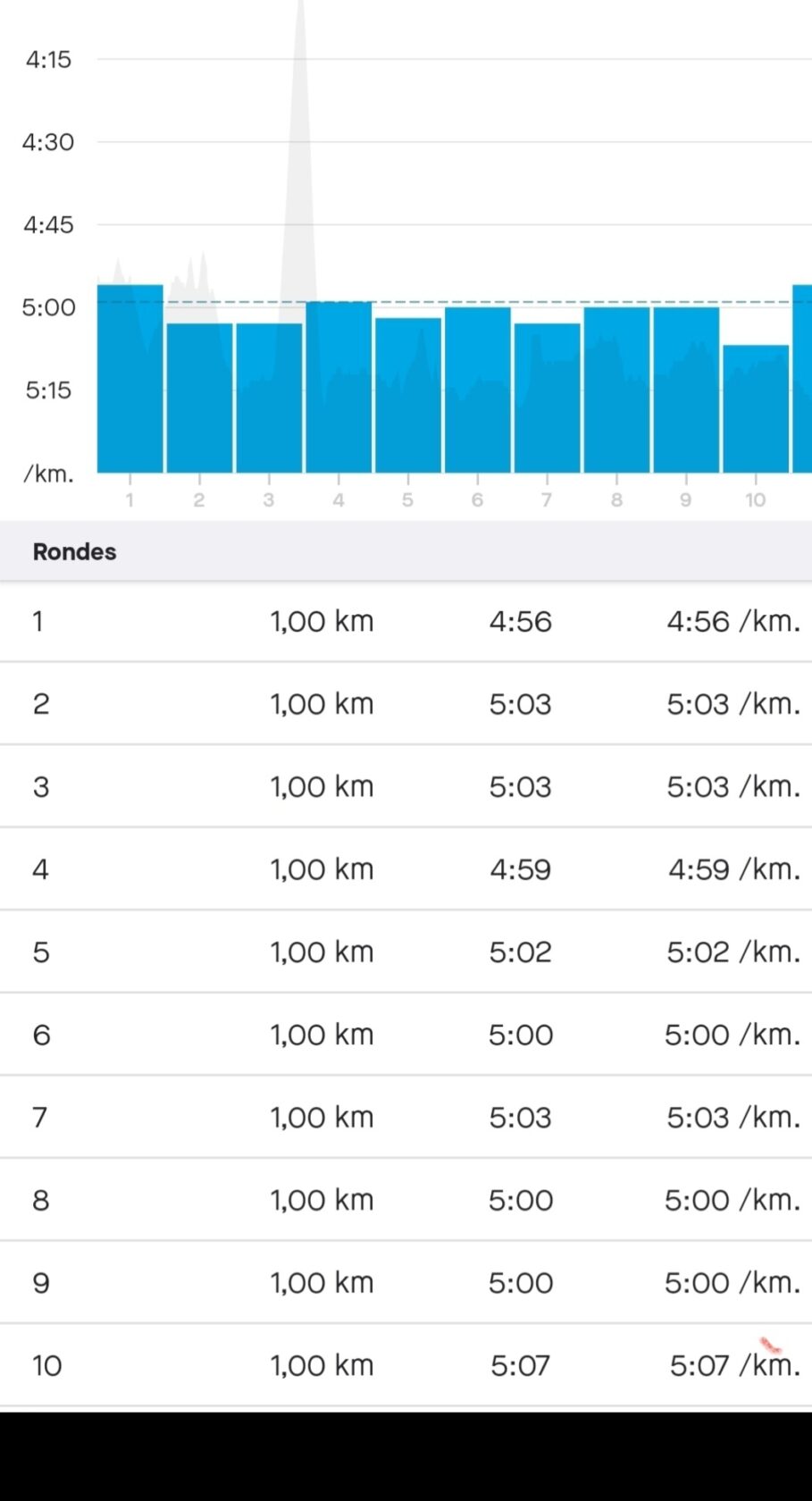Viewport: 812px width, 1501px height.
Task: Select the lap 10 bar in pace chart
Action: [756, 408]
